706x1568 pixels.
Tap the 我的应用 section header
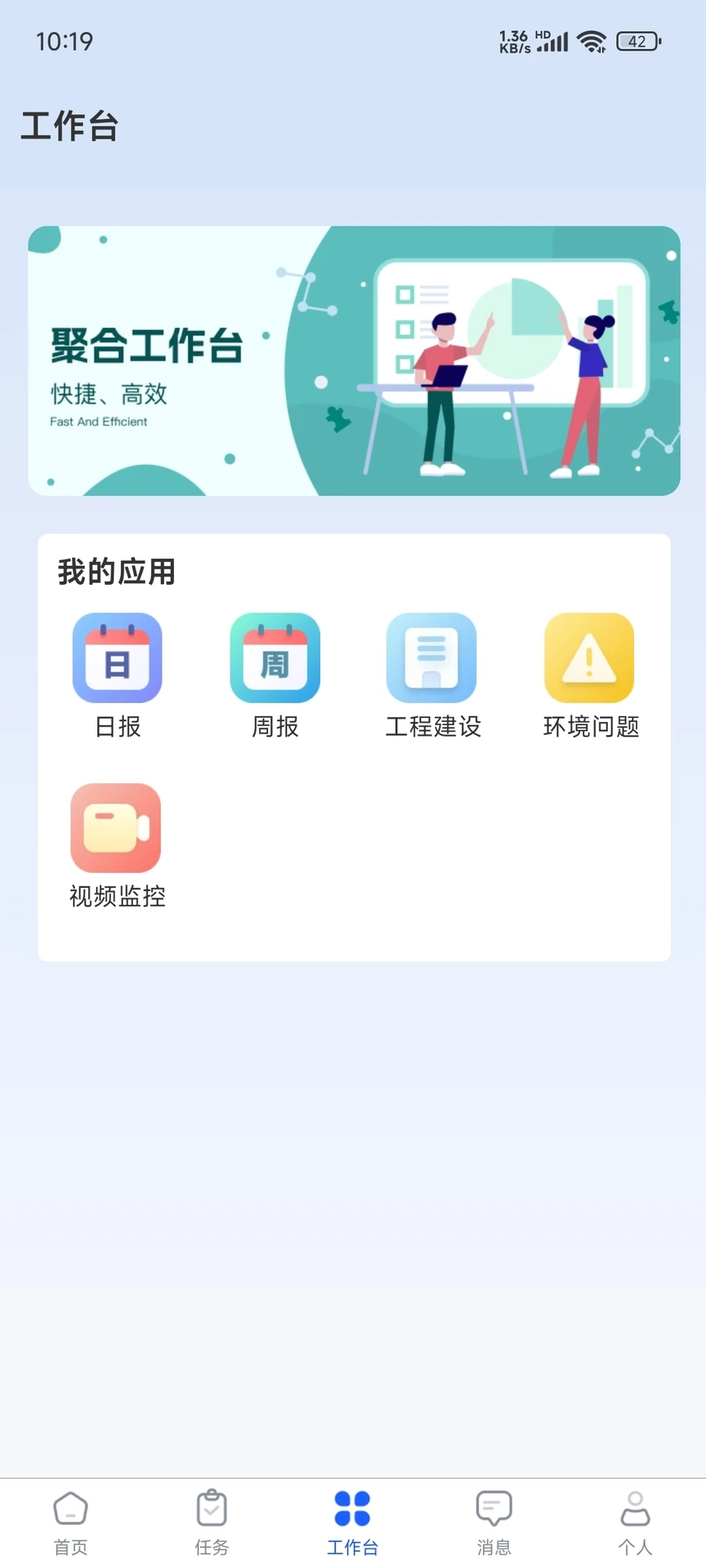coord(117,572)
